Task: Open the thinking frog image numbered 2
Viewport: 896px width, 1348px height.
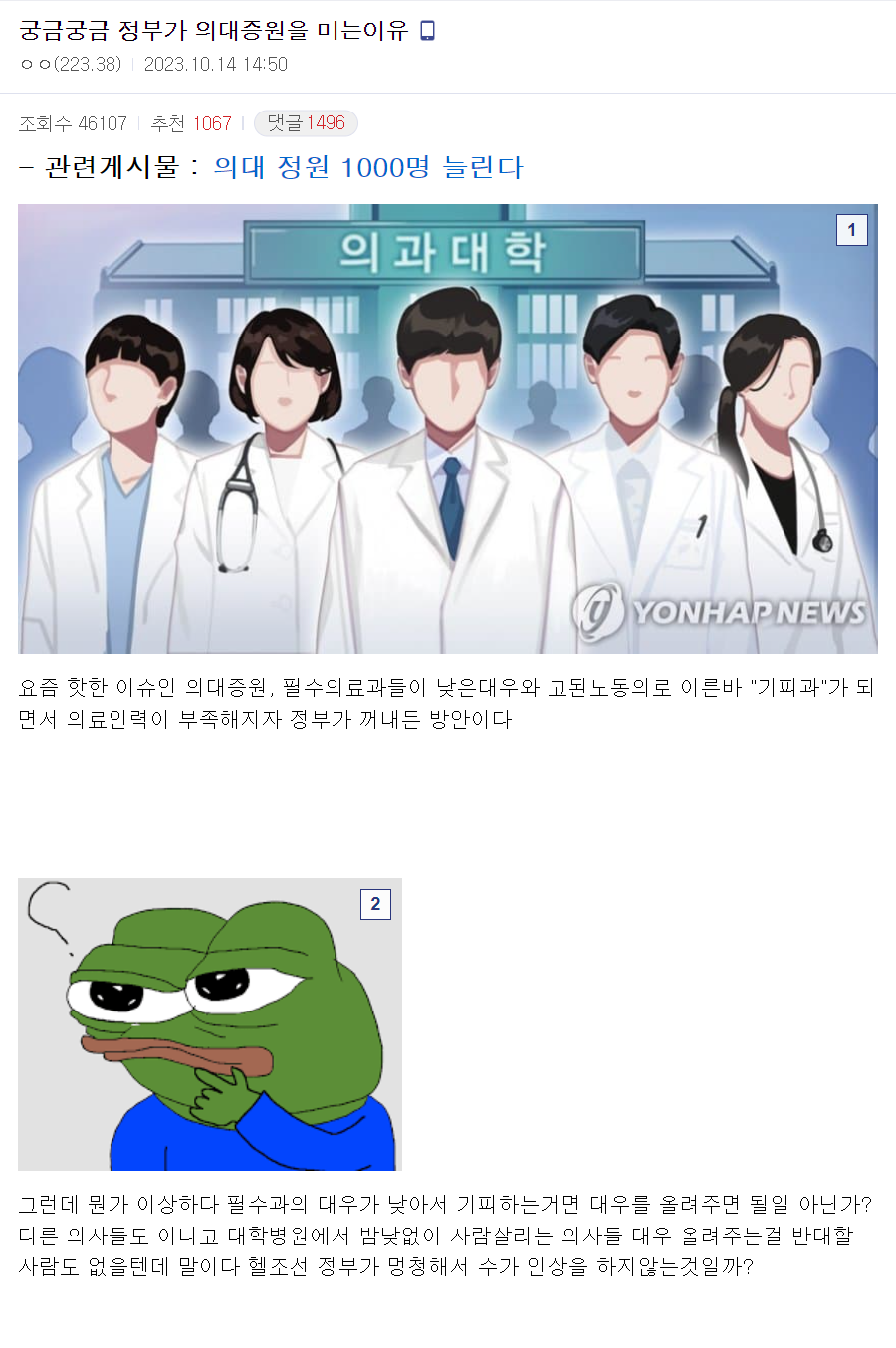Action: (209, 1023)
